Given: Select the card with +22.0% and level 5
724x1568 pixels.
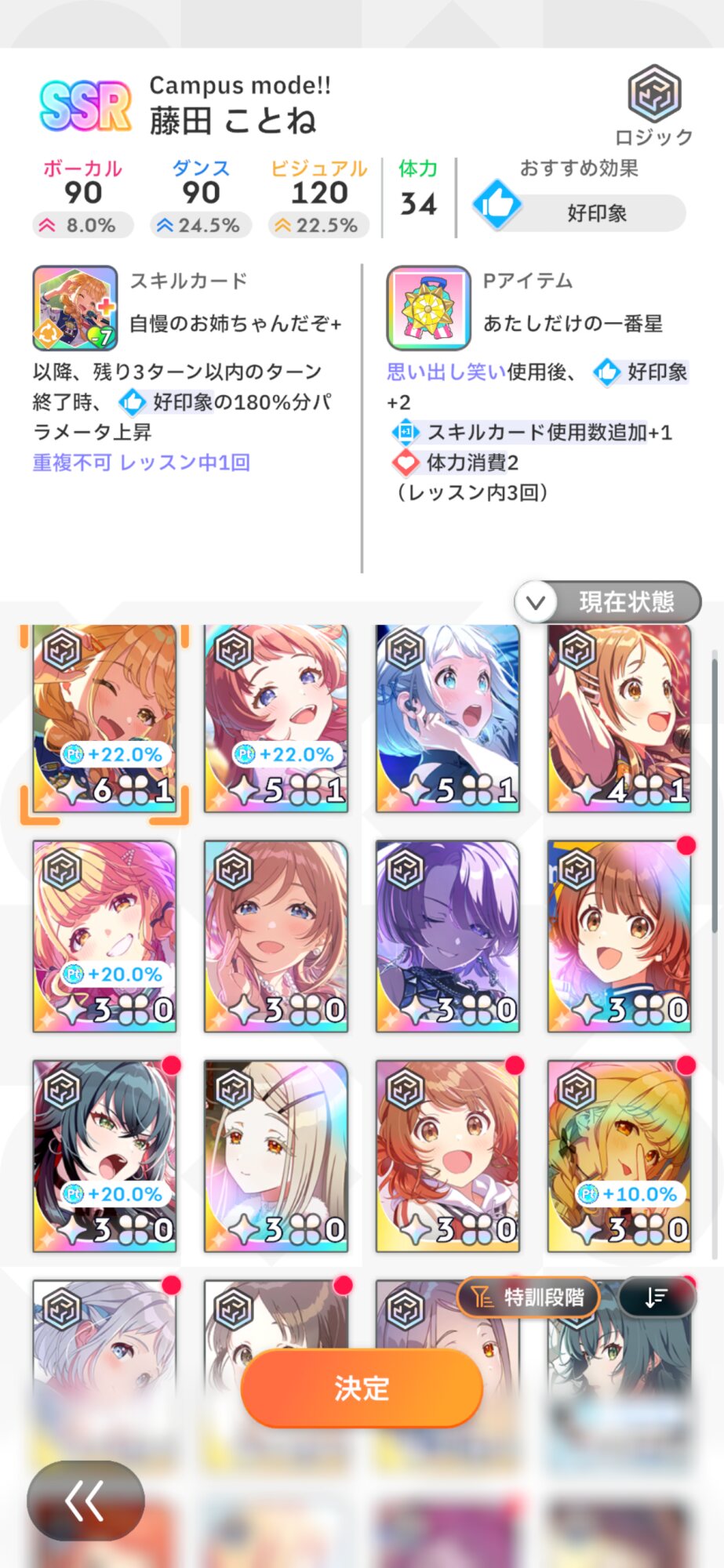Looking at the screenshot, I should [276, 717].
